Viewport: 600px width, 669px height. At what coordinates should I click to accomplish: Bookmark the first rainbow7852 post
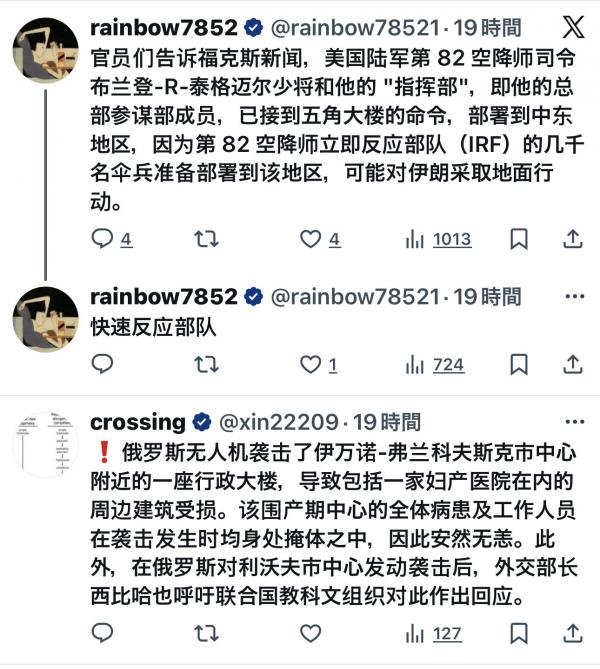(519, 239)
